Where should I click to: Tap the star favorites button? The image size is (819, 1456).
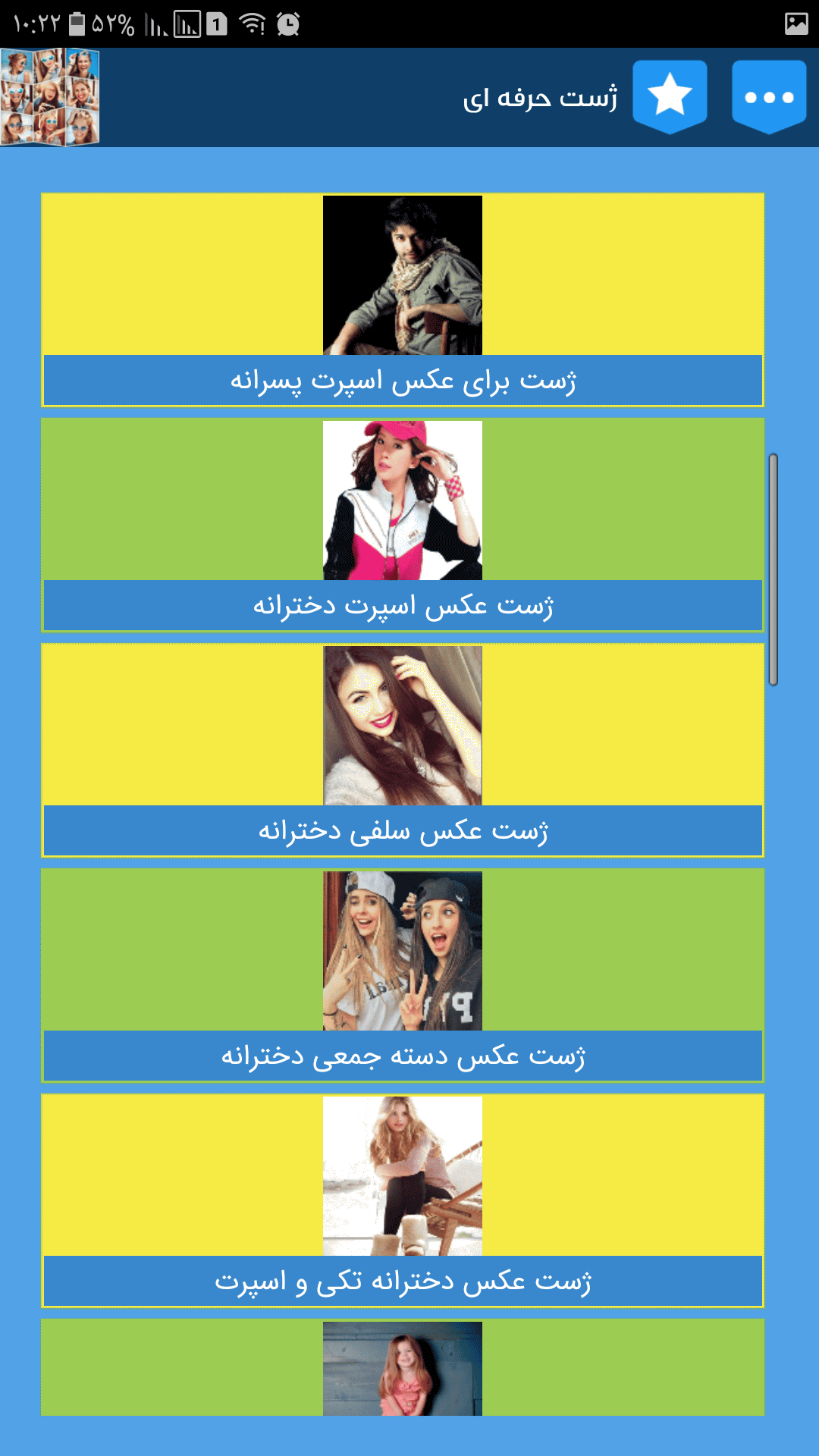670,97
